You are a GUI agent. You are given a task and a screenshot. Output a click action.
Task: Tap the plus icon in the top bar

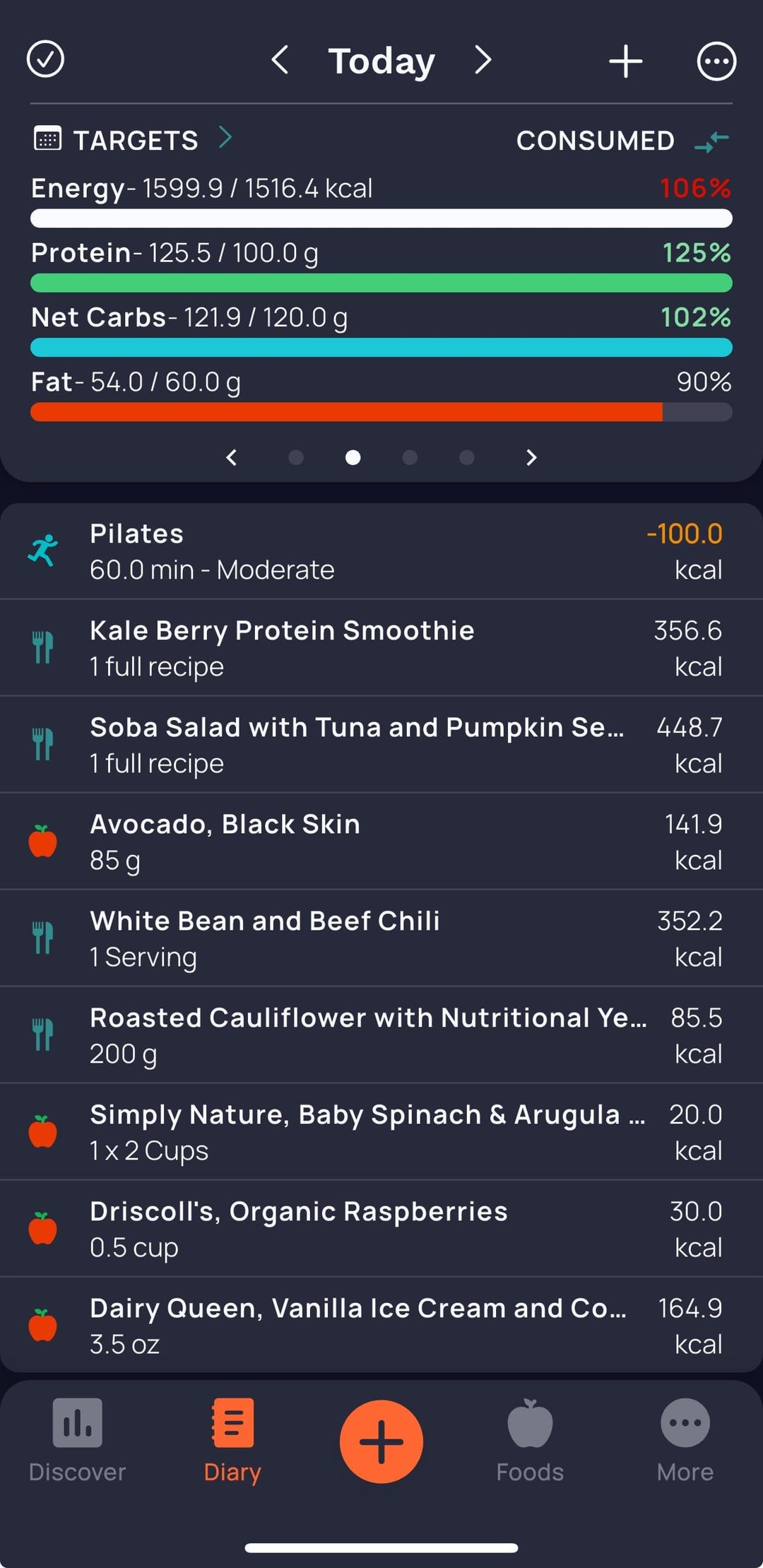[626, 61]
